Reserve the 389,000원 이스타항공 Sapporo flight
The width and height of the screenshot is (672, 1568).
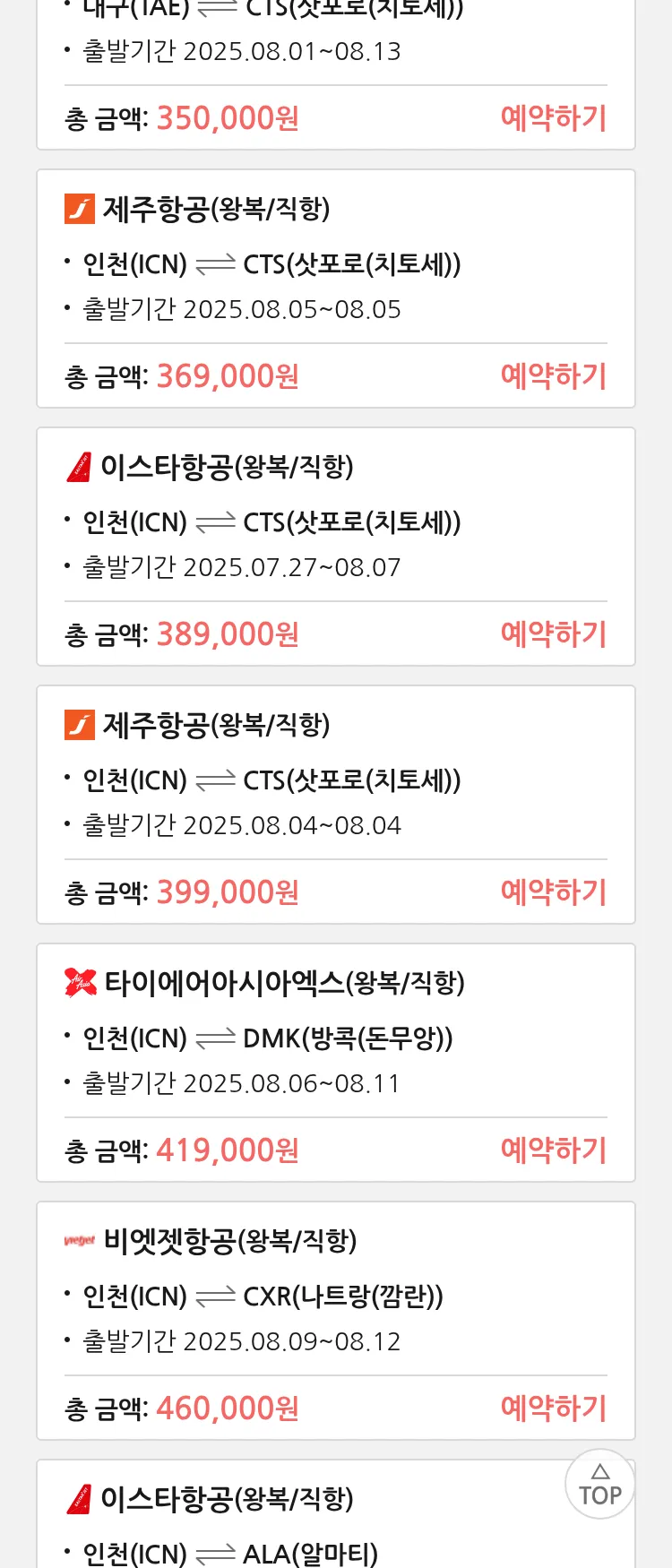(x=553, y=634)
